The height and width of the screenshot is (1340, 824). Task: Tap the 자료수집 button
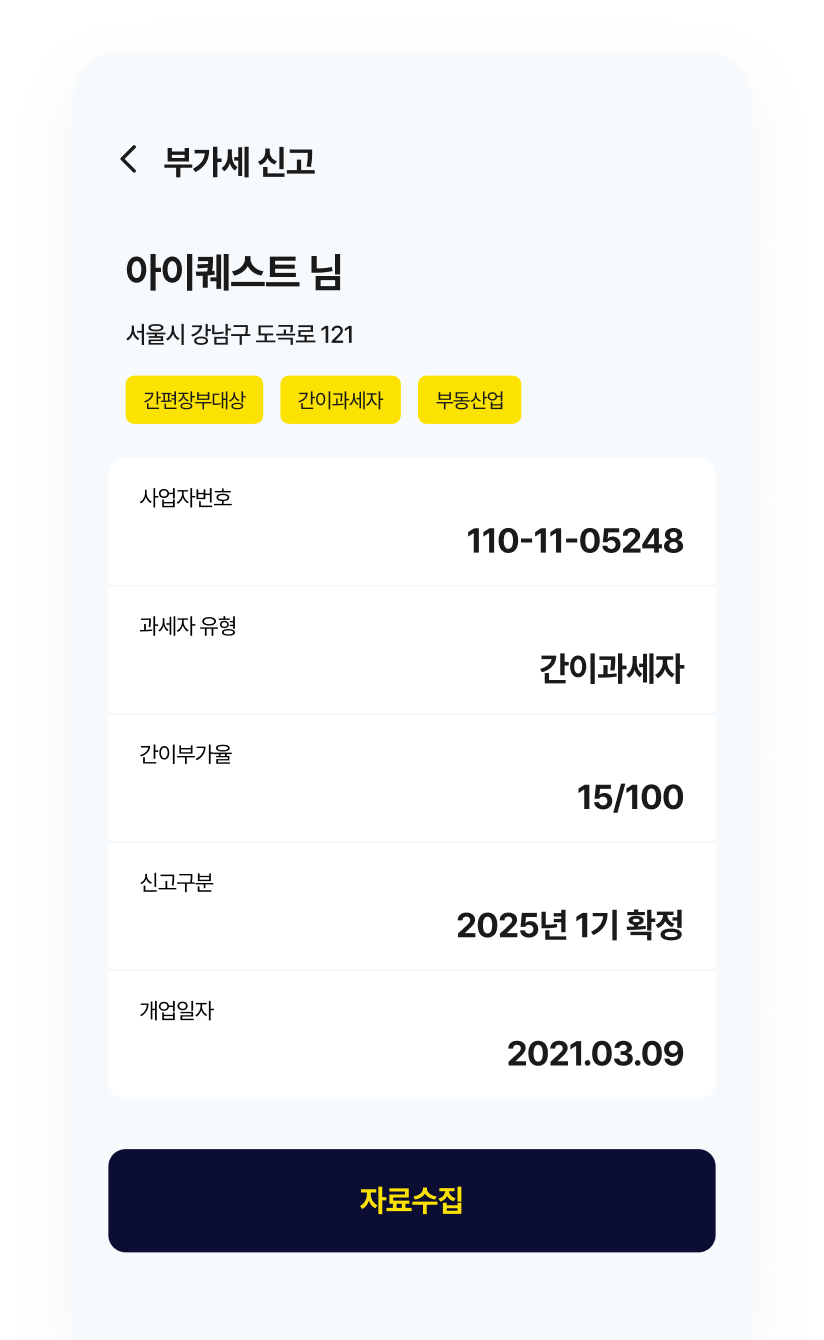(411, 1201)
